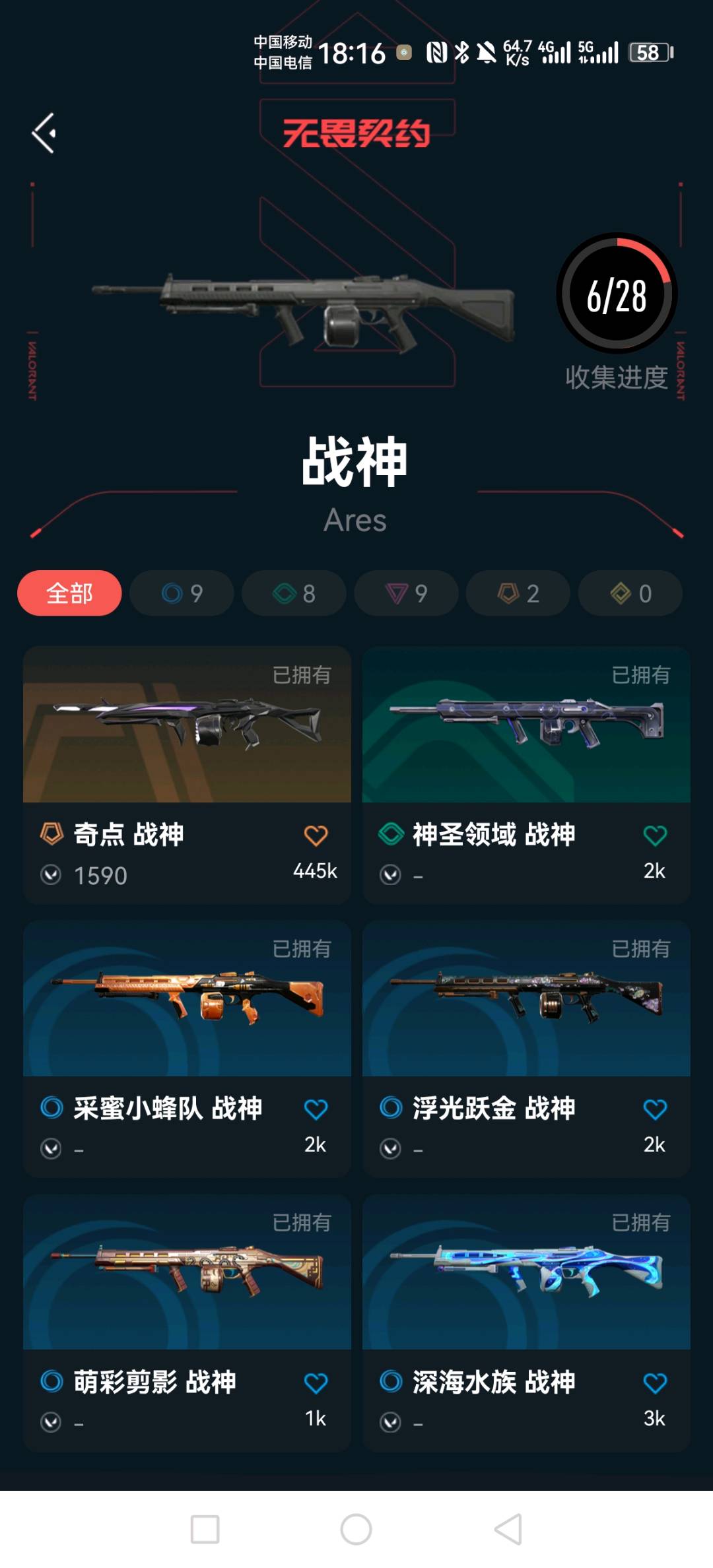Filter skins by blue tier showing 9
The height and width of the screenshot is (1568, 713).
pyautogui.click(x=182, y=593)
